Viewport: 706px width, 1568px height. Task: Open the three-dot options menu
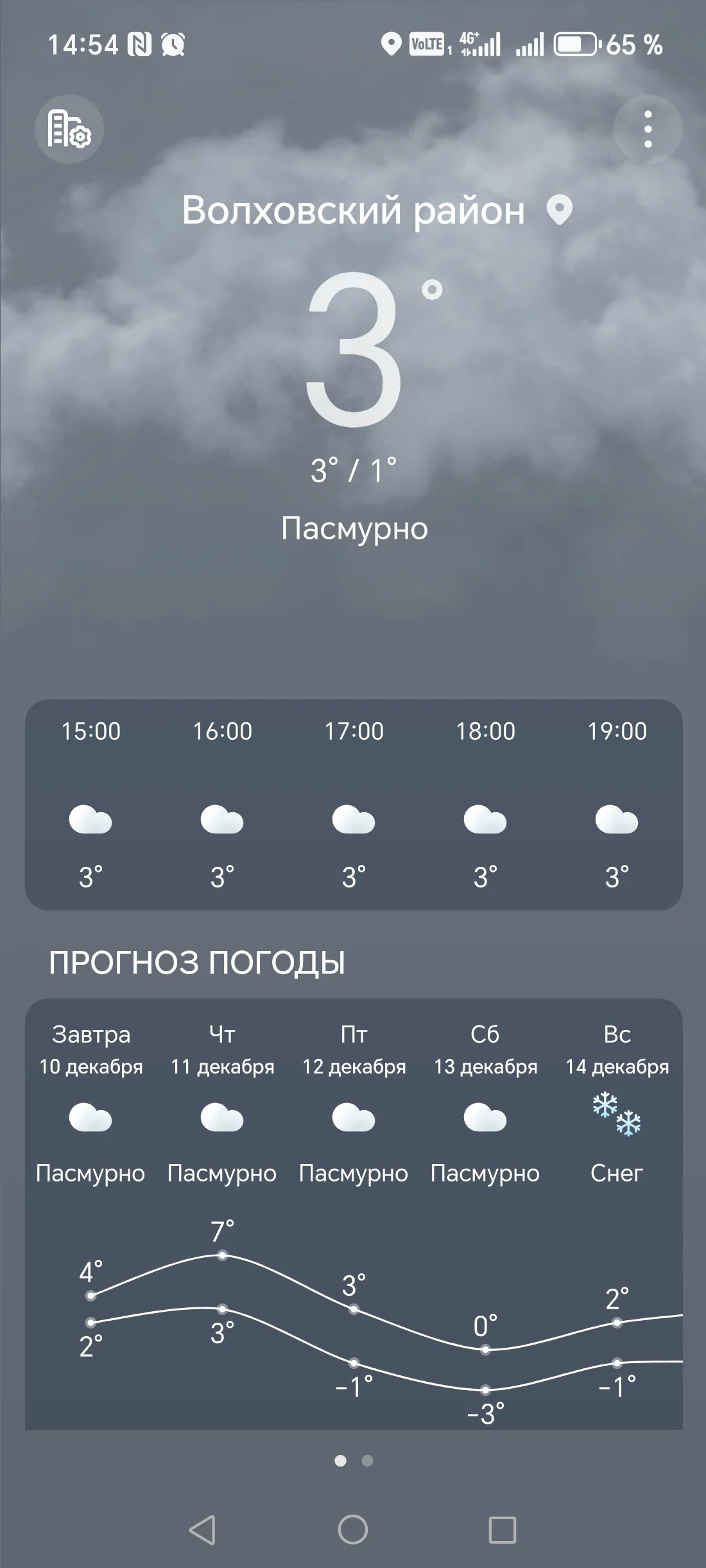pyautogui.click(x=647, y=128)
